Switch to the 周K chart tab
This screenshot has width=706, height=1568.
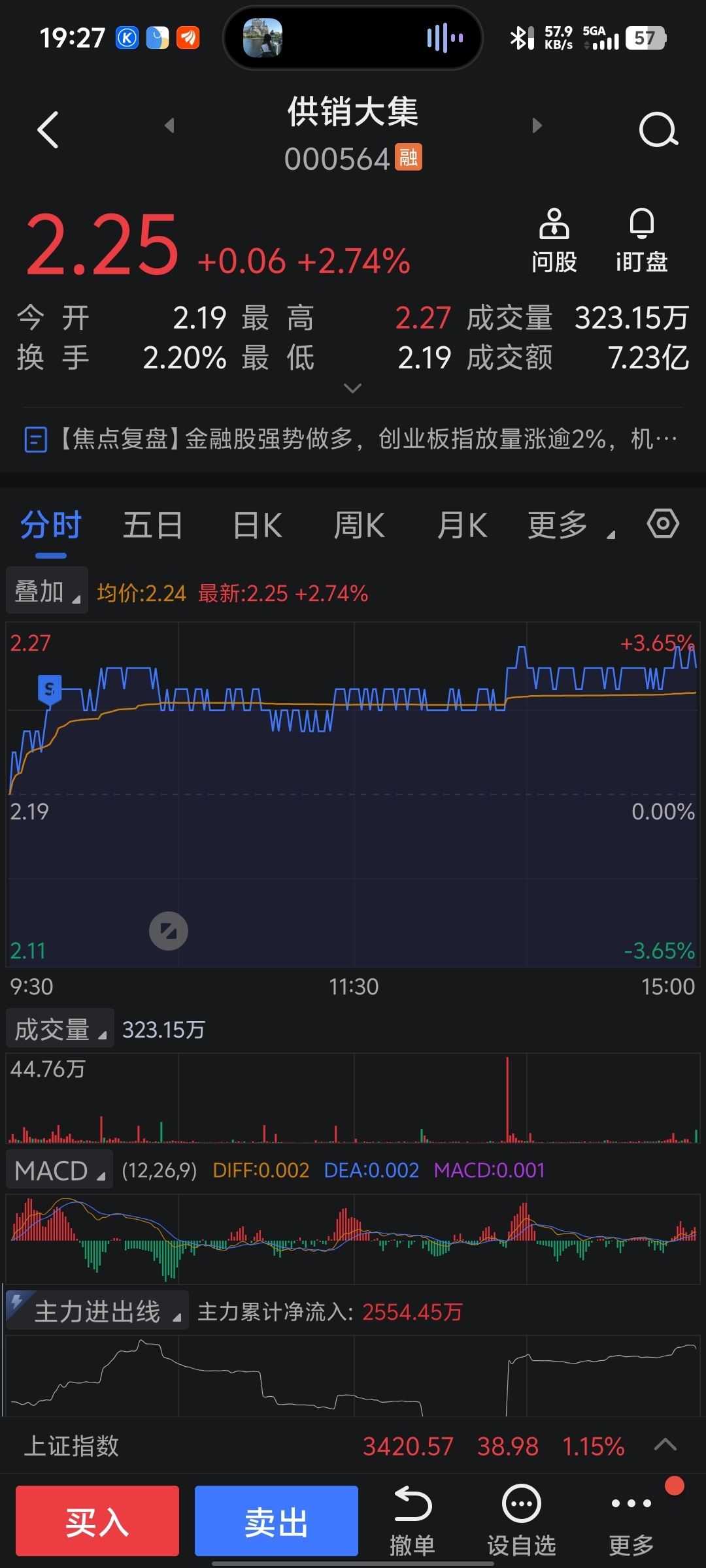pos(359,525)
